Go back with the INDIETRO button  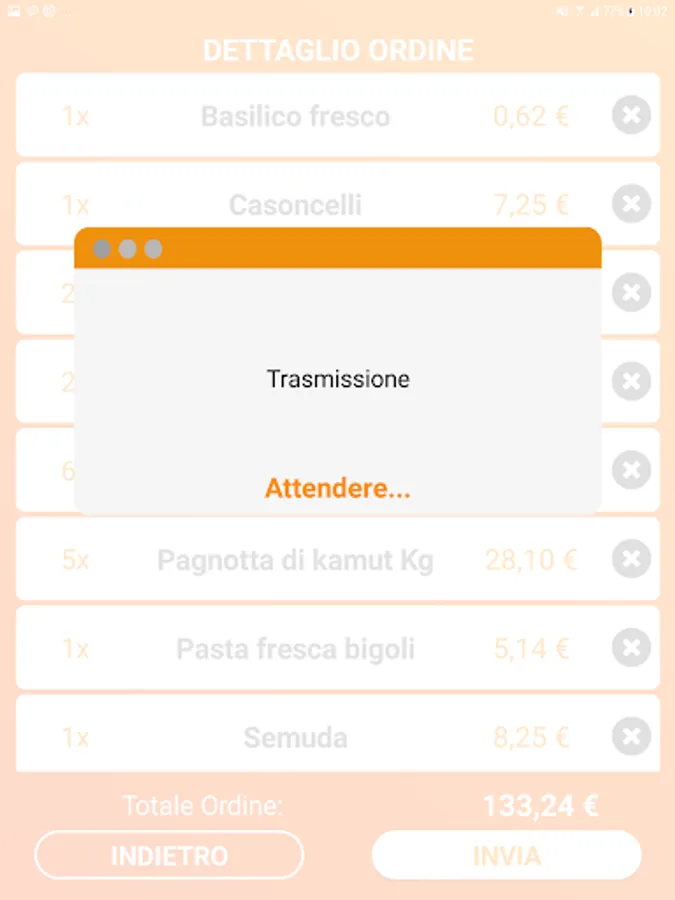(x=169, y=856)
